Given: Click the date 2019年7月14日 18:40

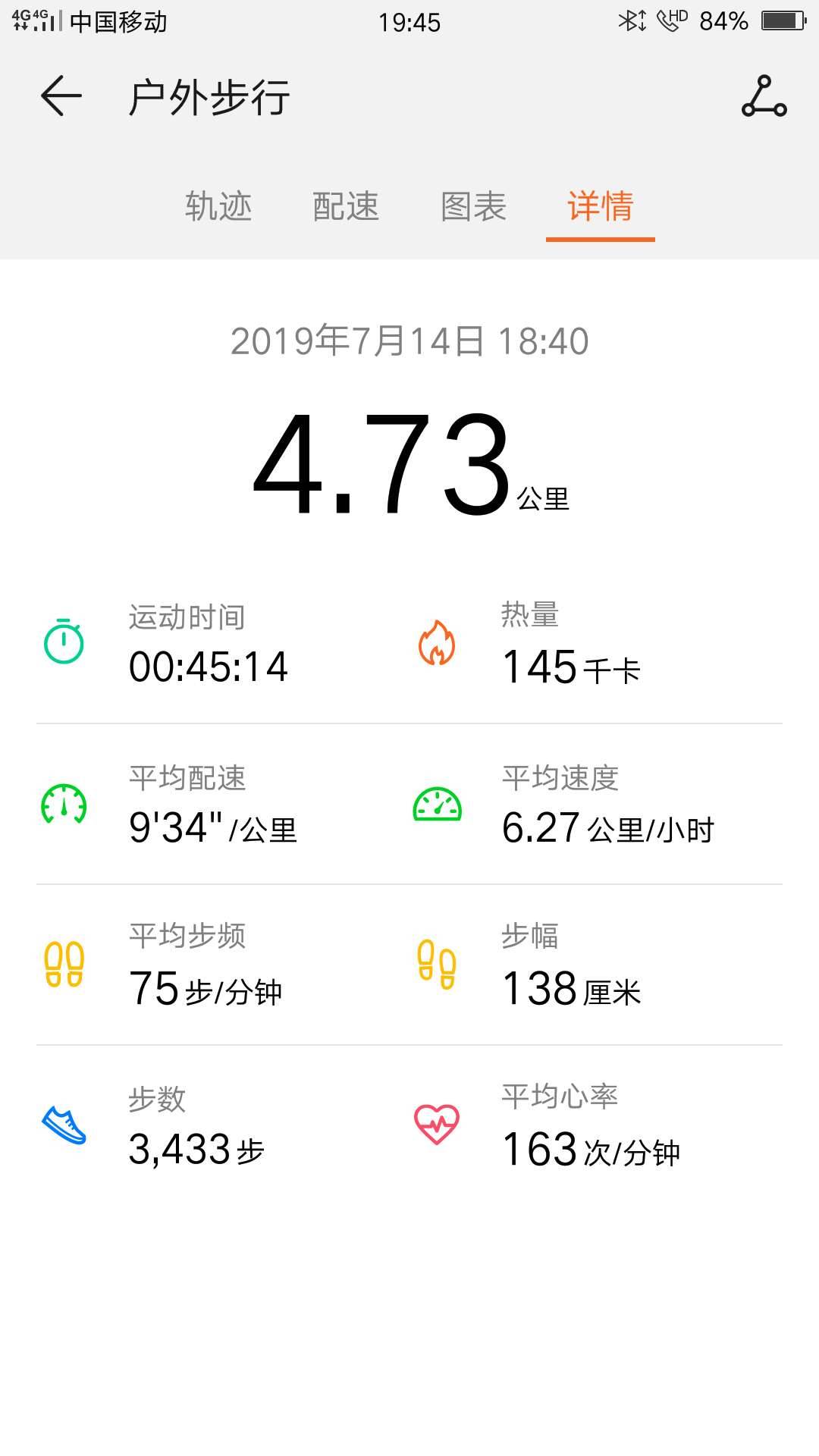Looking at the screenshot, I should click(409, 343).
